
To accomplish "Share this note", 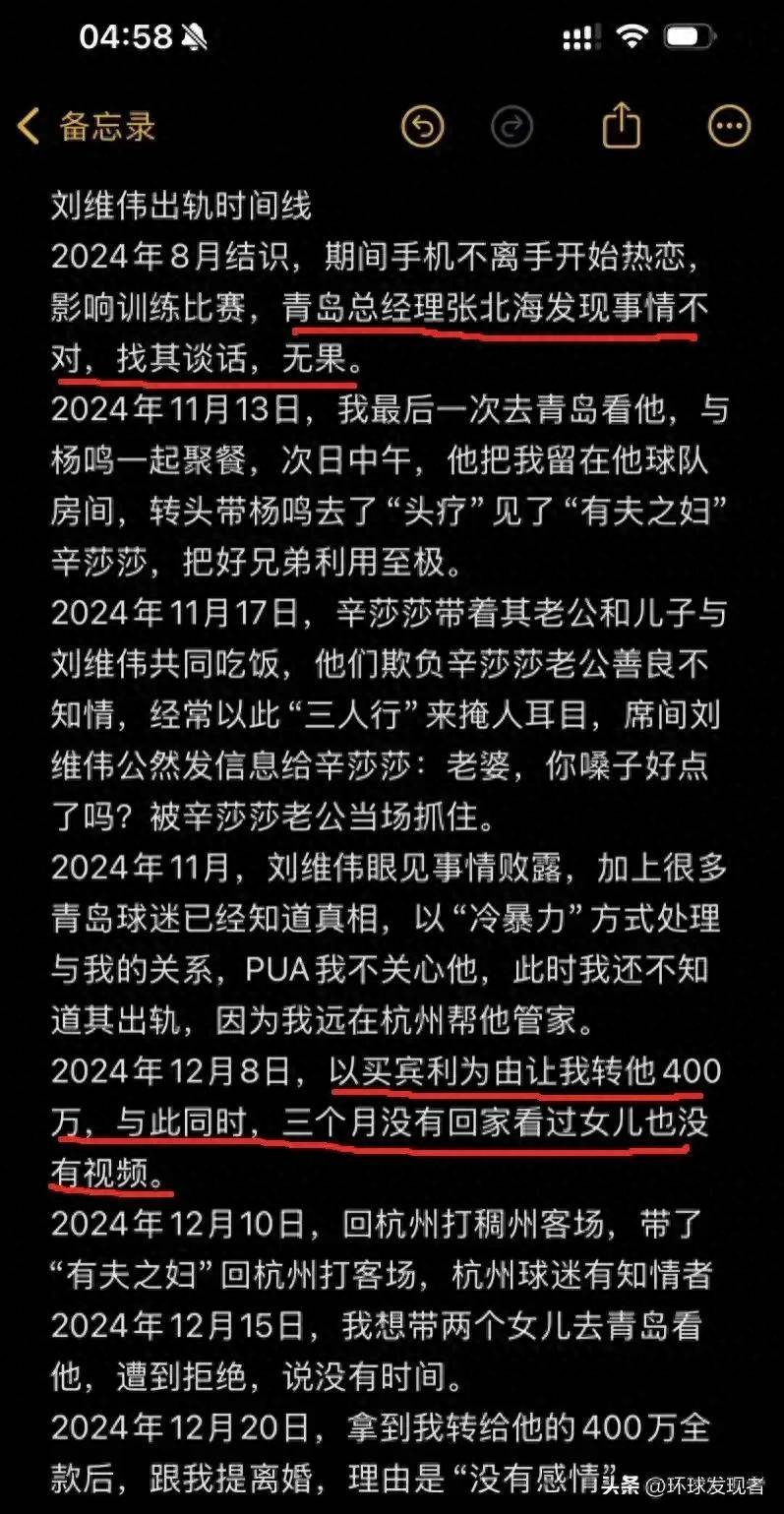I will (621, 126).
